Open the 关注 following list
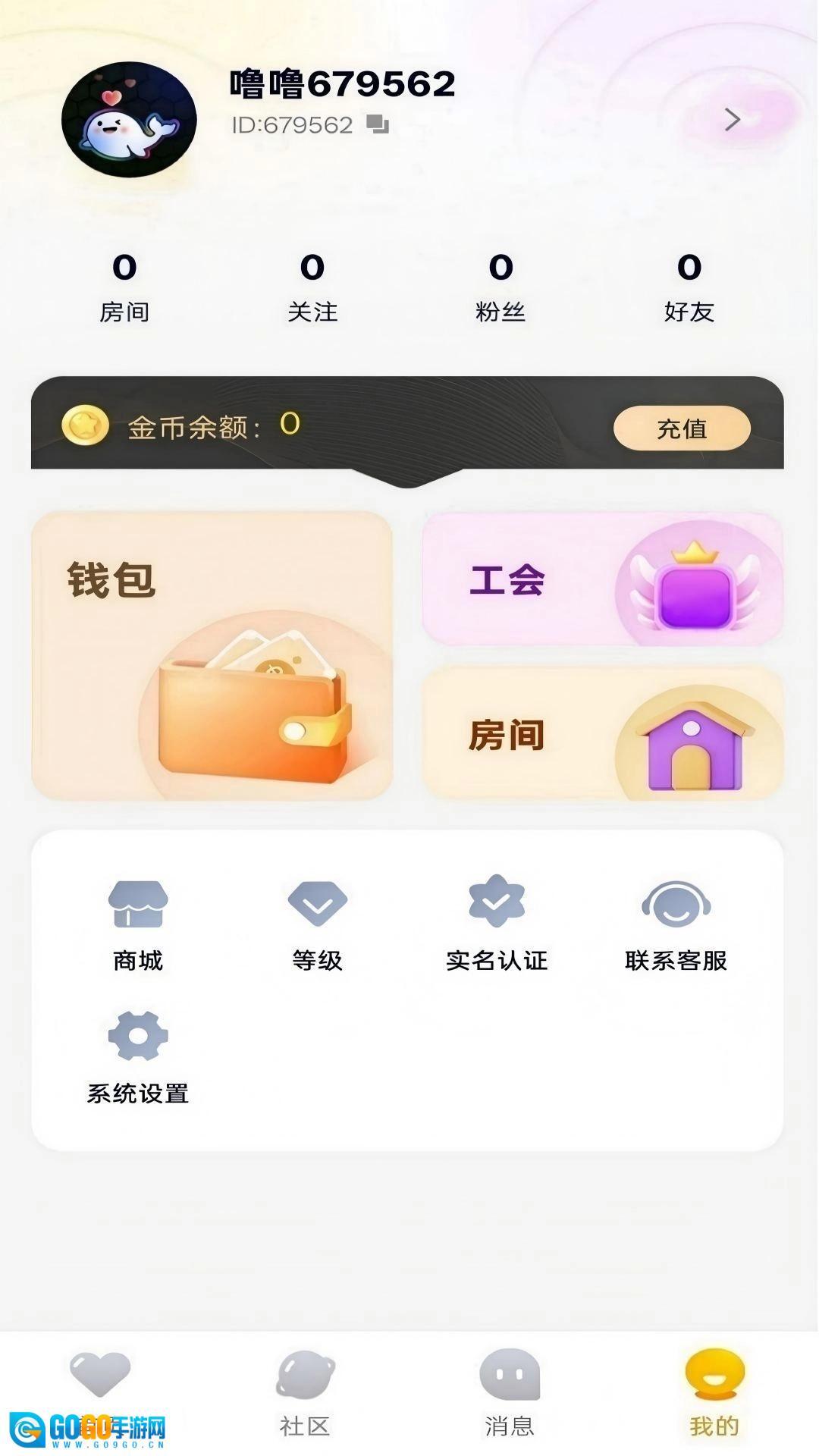This screenshot has height=1456, width=819. pos(311,288)
